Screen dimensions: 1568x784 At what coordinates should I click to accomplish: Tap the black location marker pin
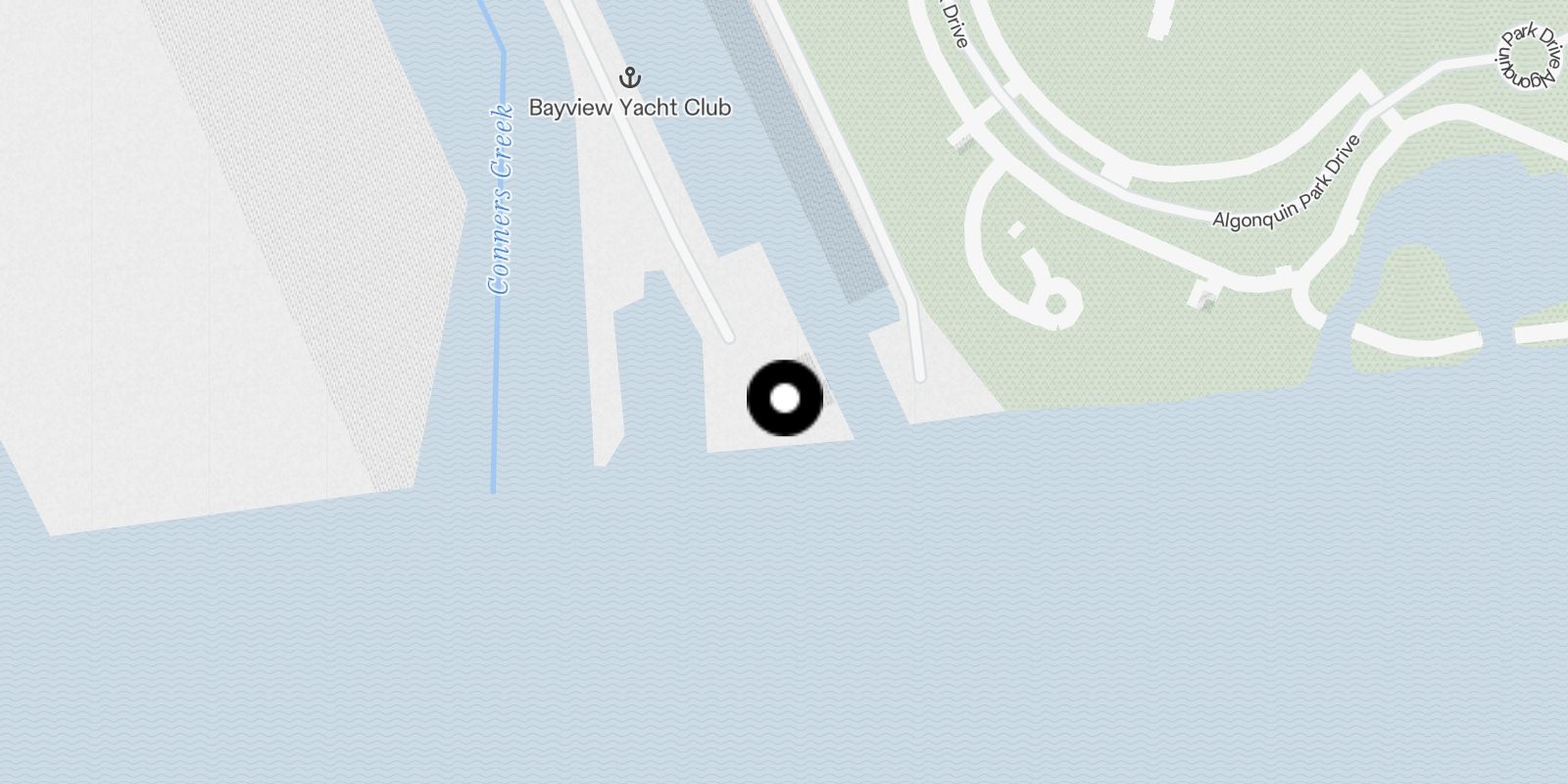point(785,398)
